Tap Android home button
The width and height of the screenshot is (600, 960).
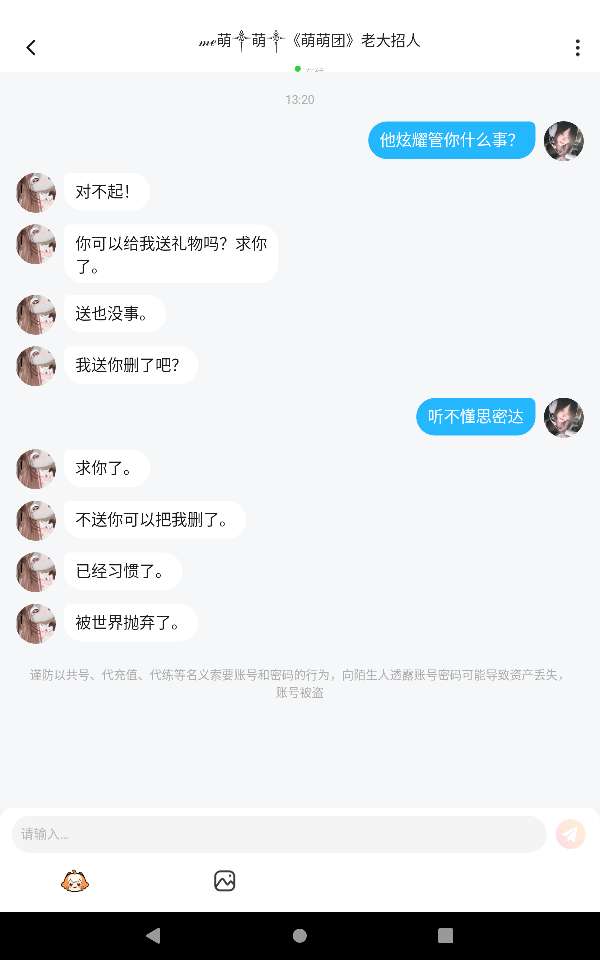coord(300,936)
